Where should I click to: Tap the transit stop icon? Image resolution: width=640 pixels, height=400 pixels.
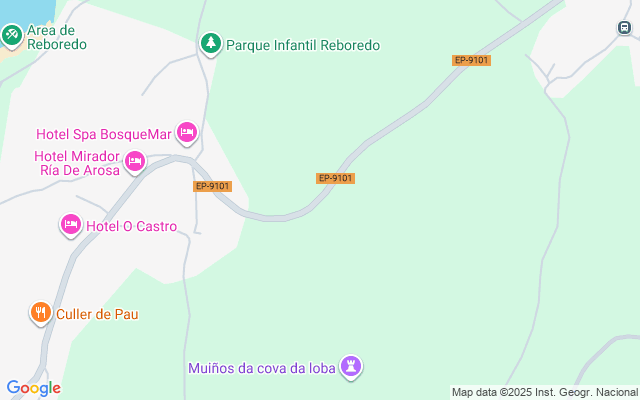tap(624, 28)
